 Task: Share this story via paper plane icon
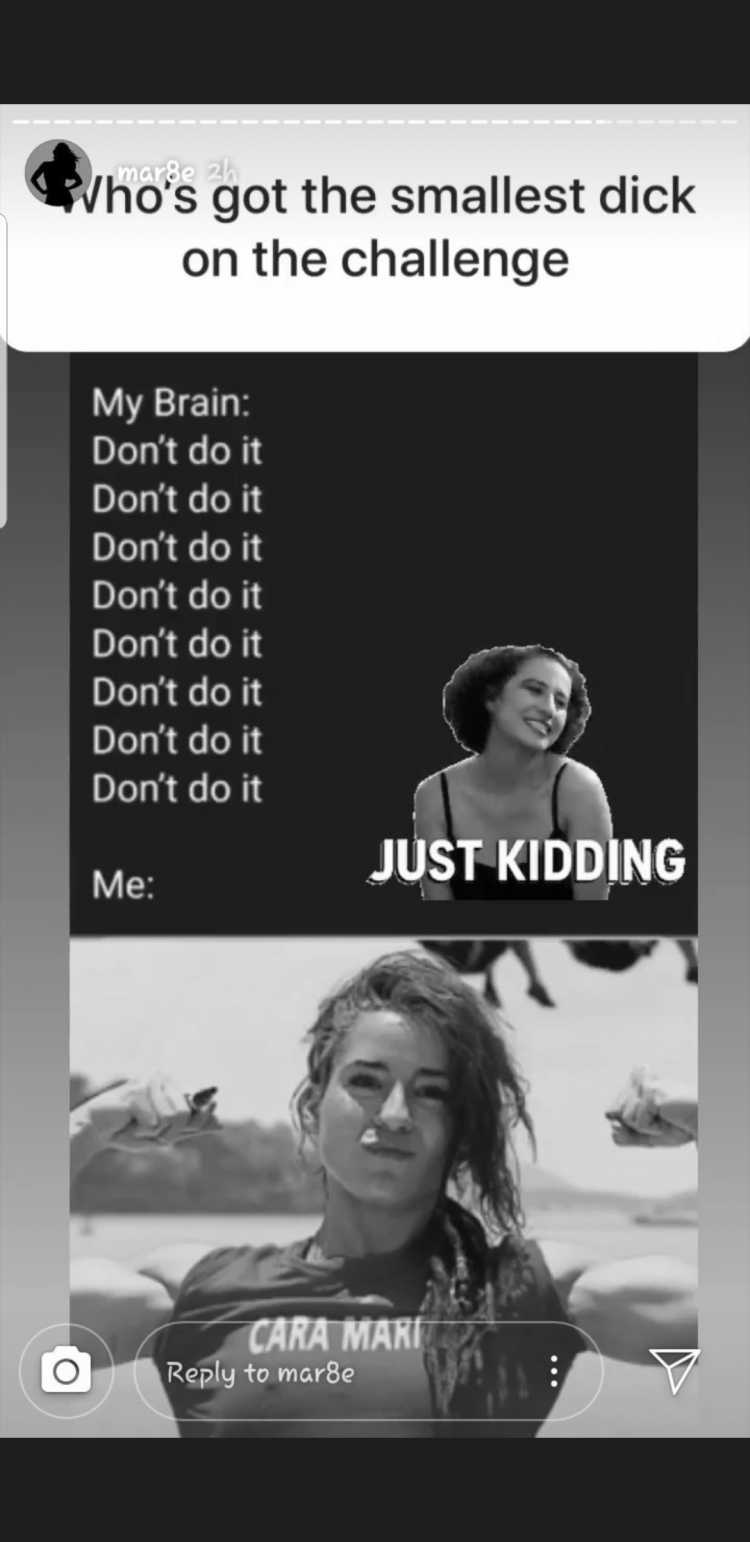coord(674,1369)
